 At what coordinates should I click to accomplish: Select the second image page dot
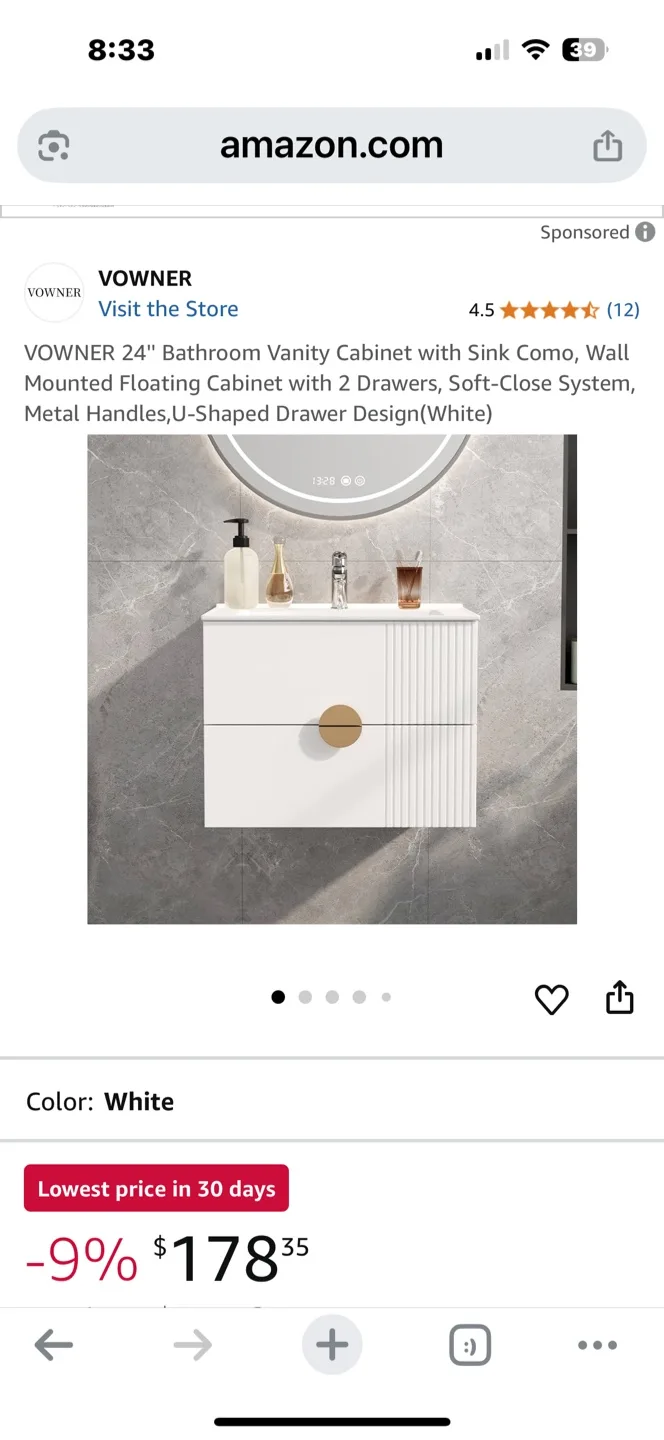305,997
